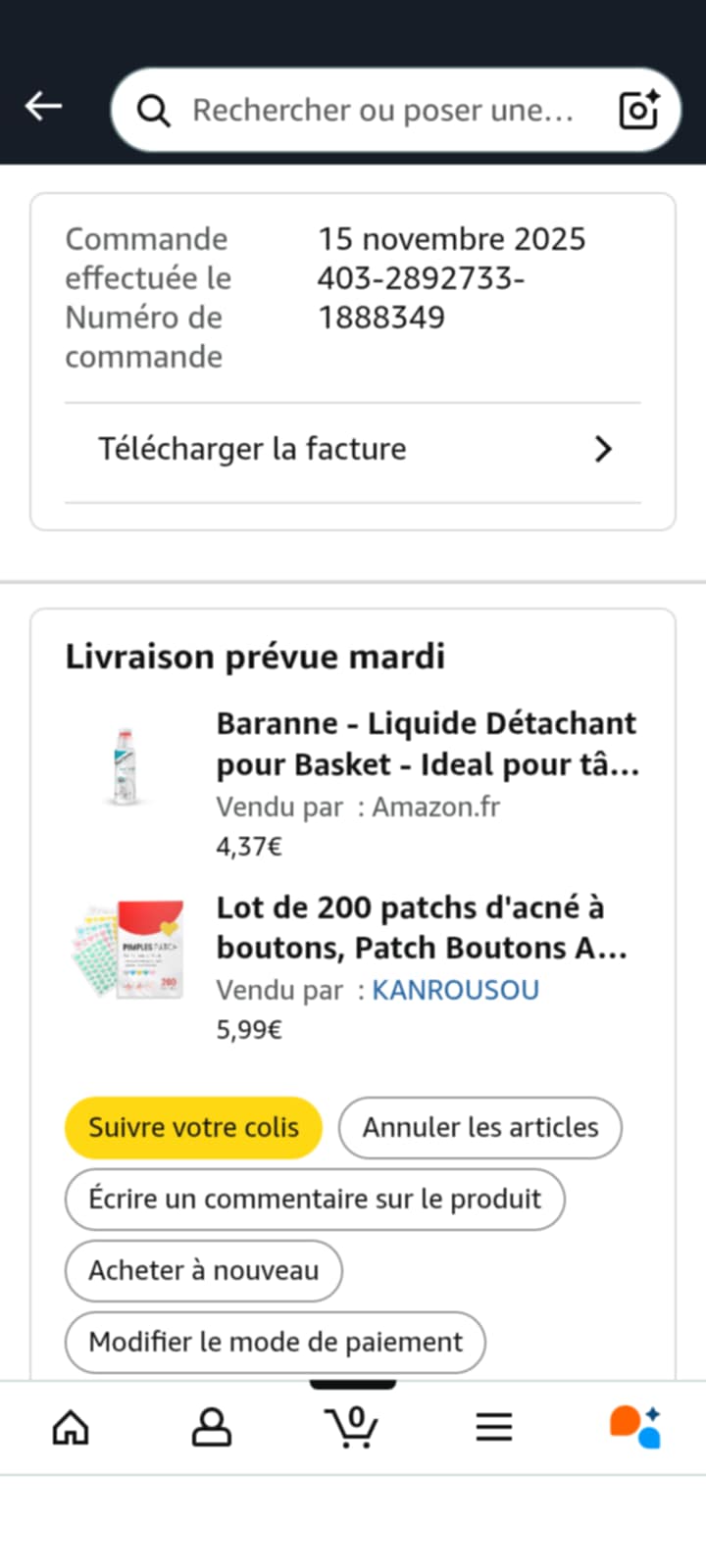The width and height of the screenshot is (706, 1568).
Task: Visit the KANROUSOU seller page
Action: tap(456, 990)
